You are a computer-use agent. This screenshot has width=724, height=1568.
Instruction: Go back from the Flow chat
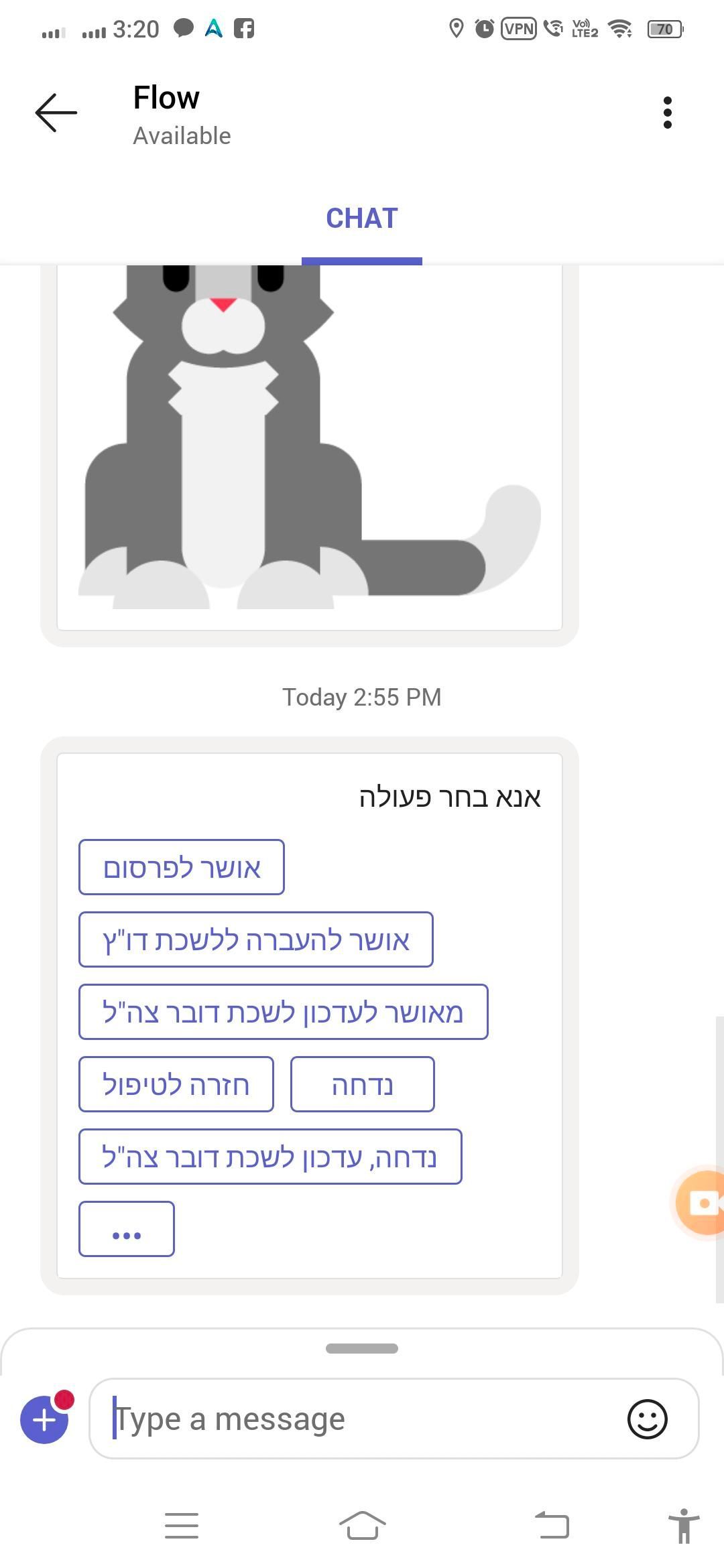pos(56,113)
